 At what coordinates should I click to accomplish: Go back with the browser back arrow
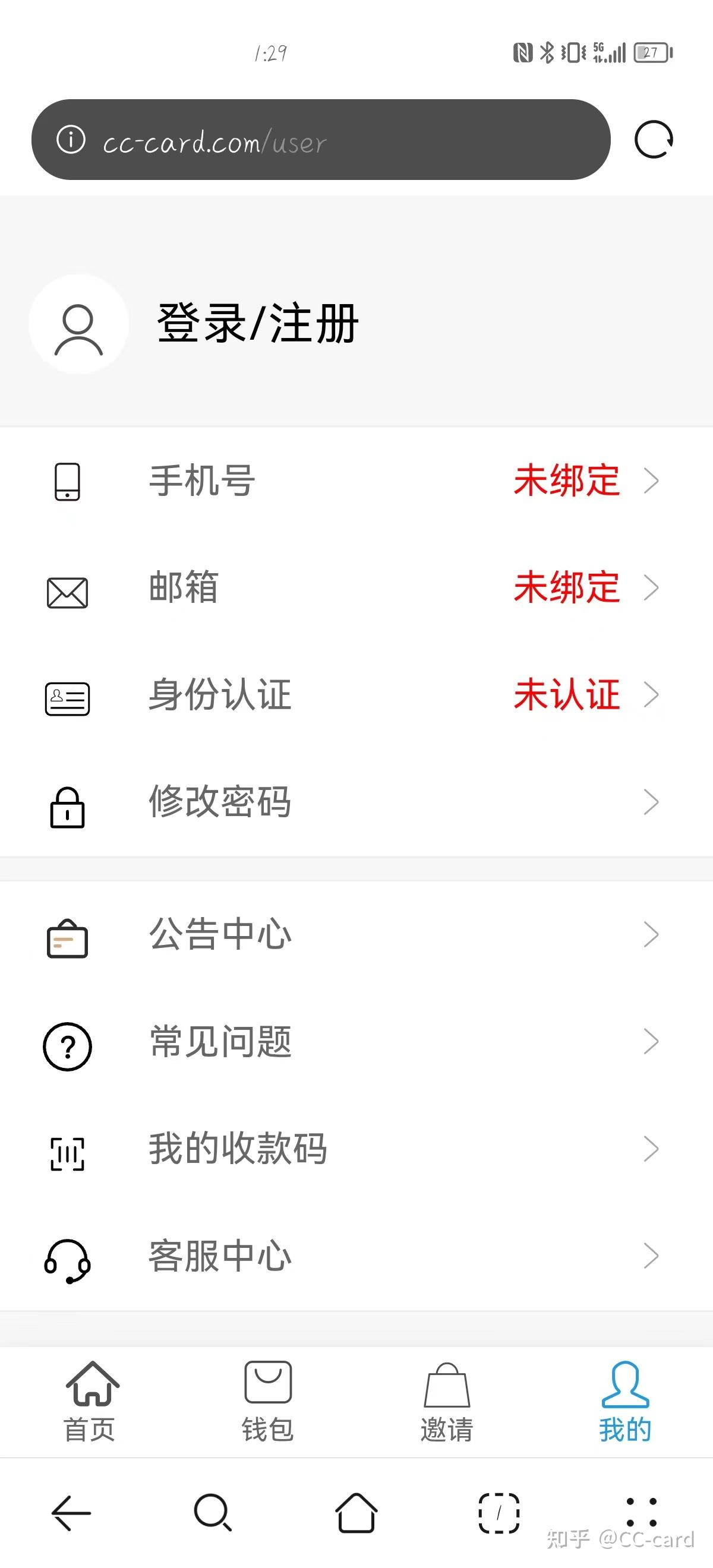[x=71, y=1513]
